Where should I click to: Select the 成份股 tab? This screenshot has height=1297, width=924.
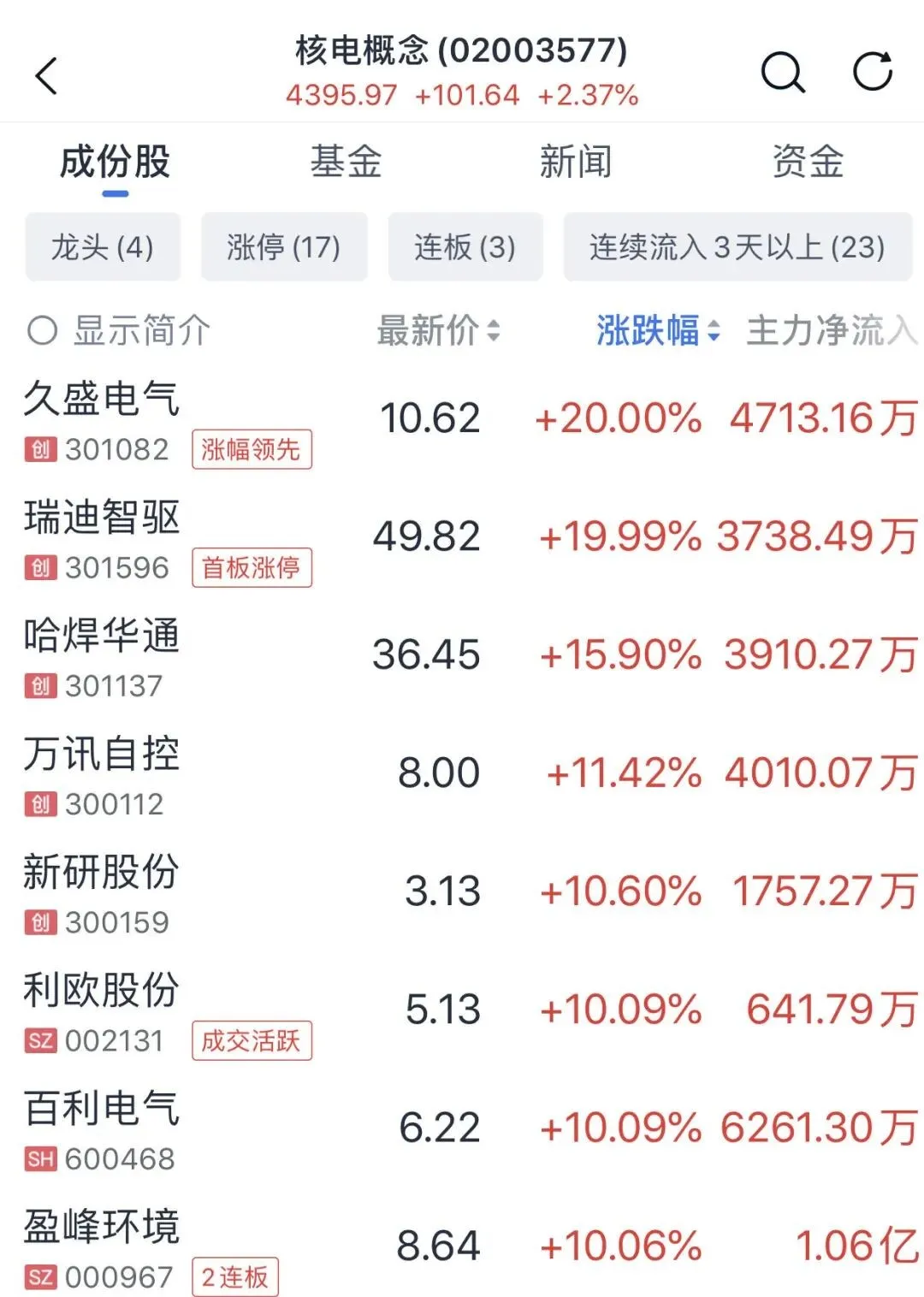point(115,162)
